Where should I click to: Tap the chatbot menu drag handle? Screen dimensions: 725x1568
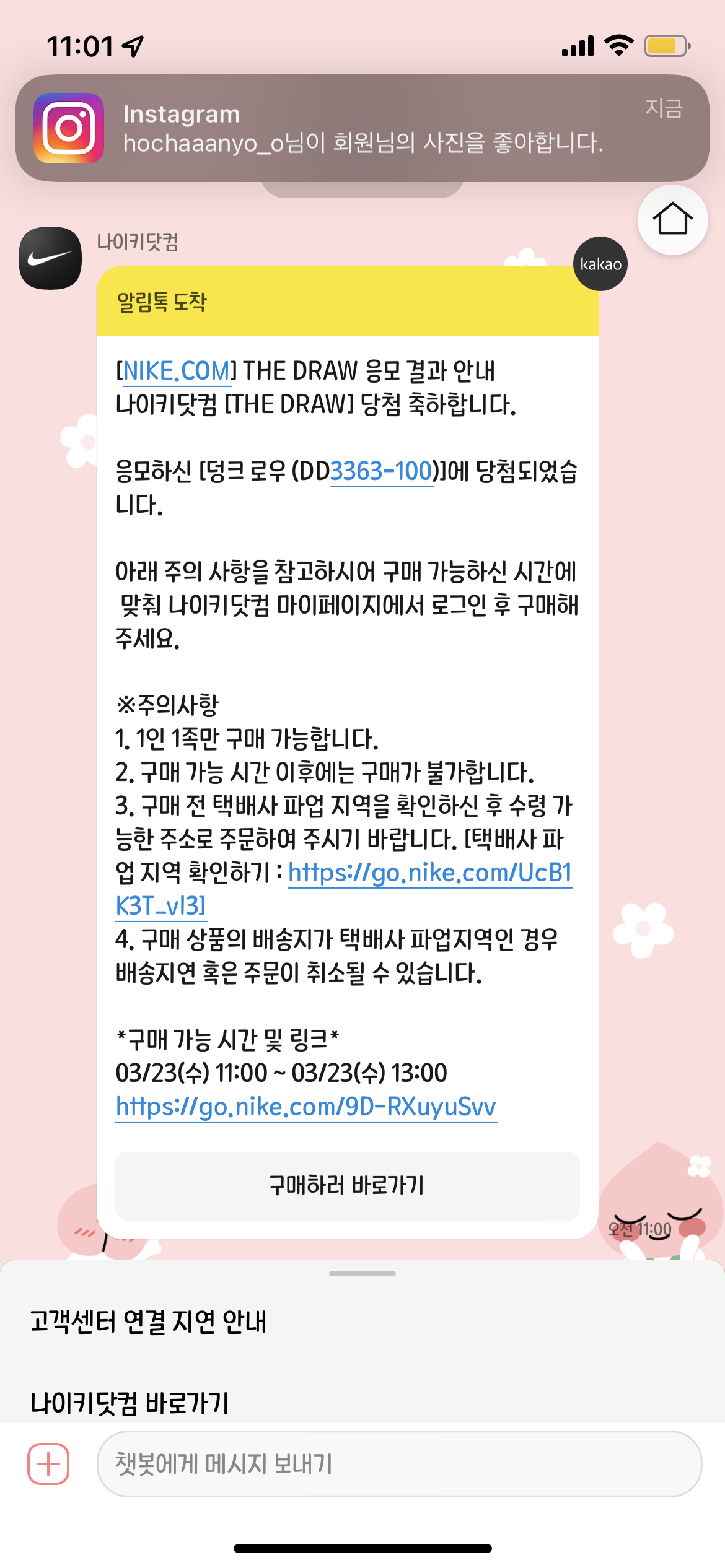(362, 1273)
